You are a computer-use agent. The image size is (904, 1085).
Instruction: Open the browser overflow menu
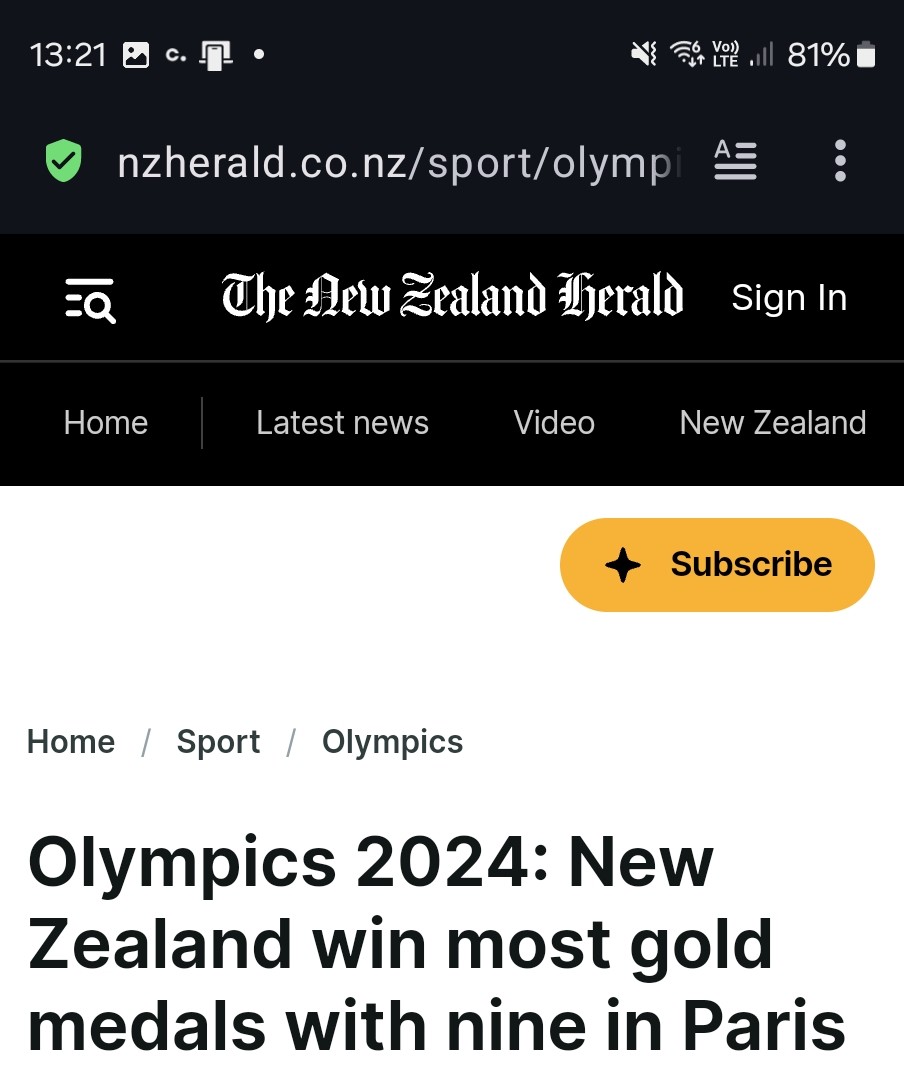(x=840, y=161)
